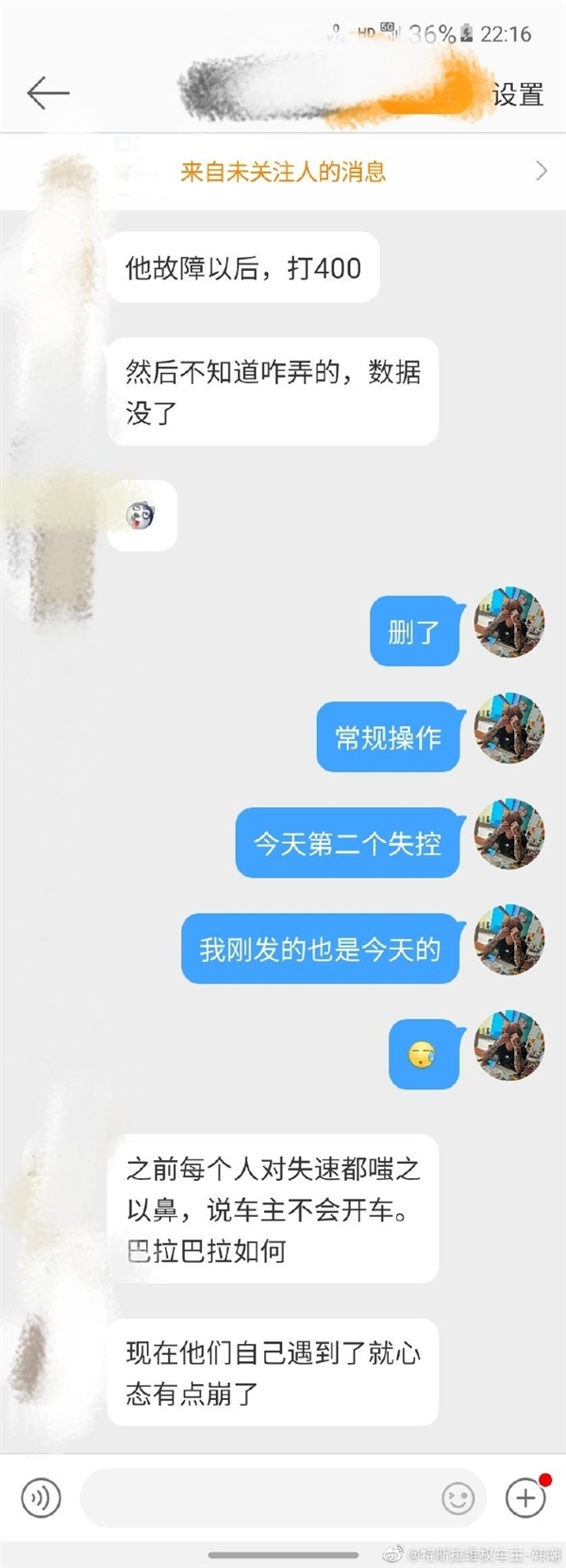Open the emoji picker
Screen dimensions: 566x1568
point(458,1498)
